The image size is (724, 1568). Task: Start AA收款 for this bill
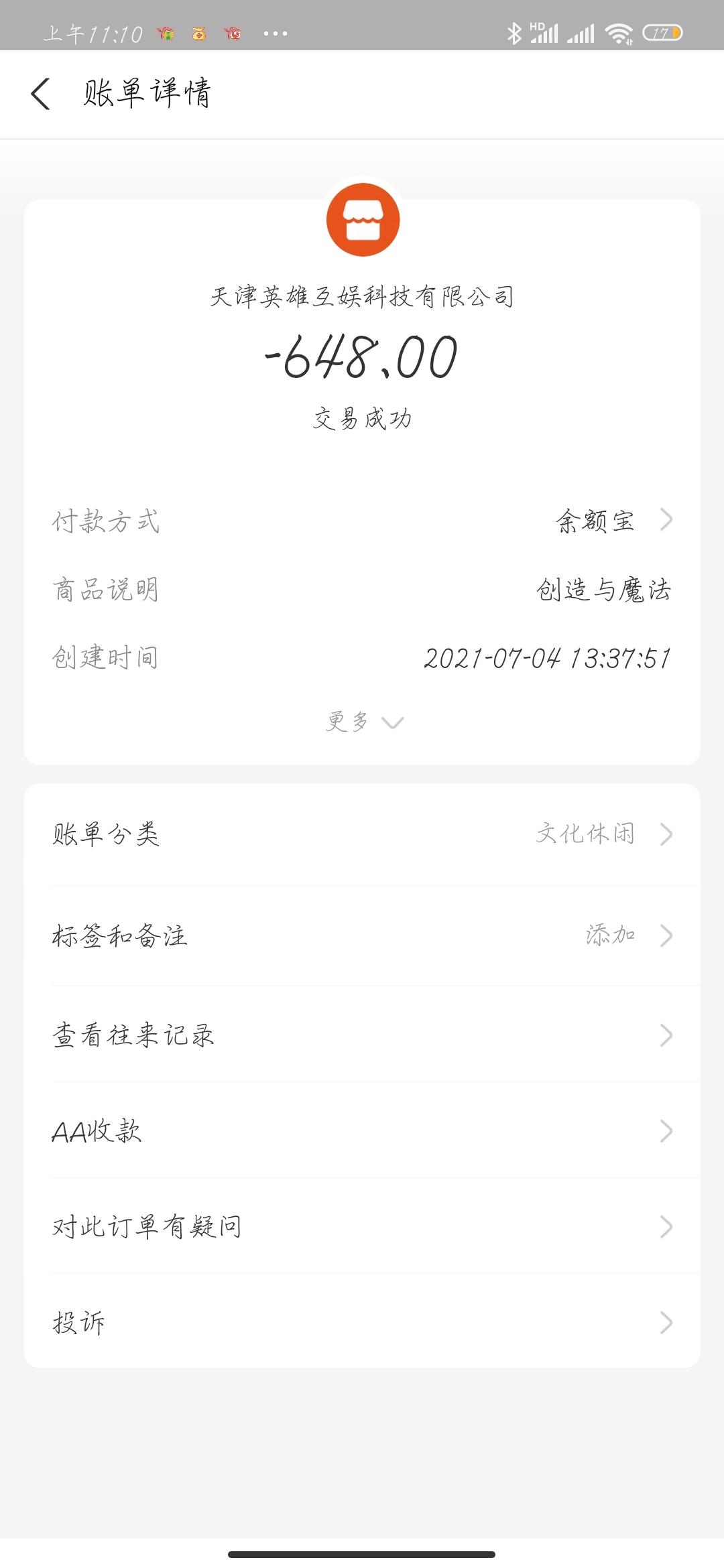click(x=362, y=1131)
